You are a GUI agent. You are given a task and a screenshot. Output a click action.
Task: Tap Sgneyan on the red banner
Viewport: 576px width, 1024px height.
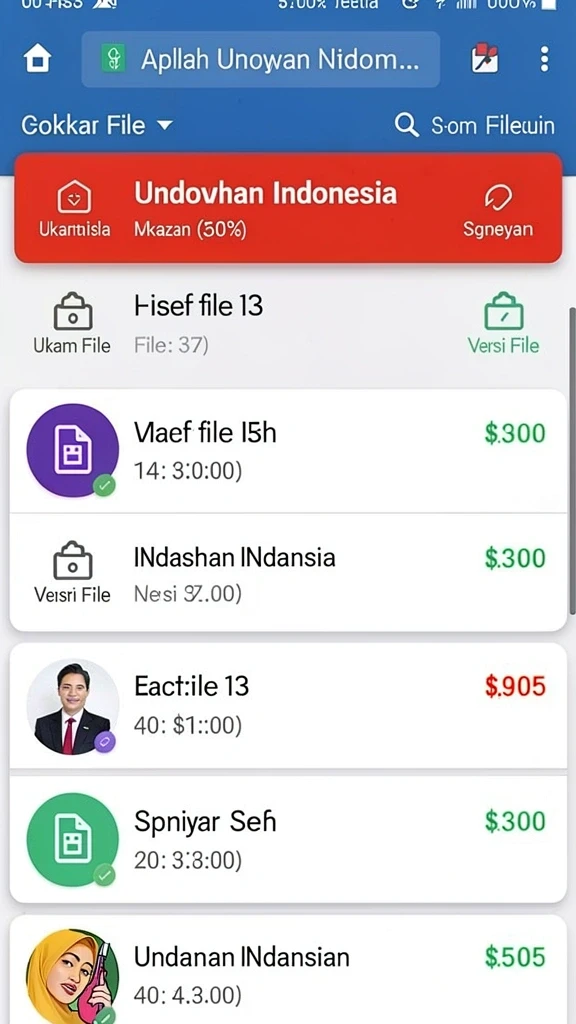[x=498, y=209]
